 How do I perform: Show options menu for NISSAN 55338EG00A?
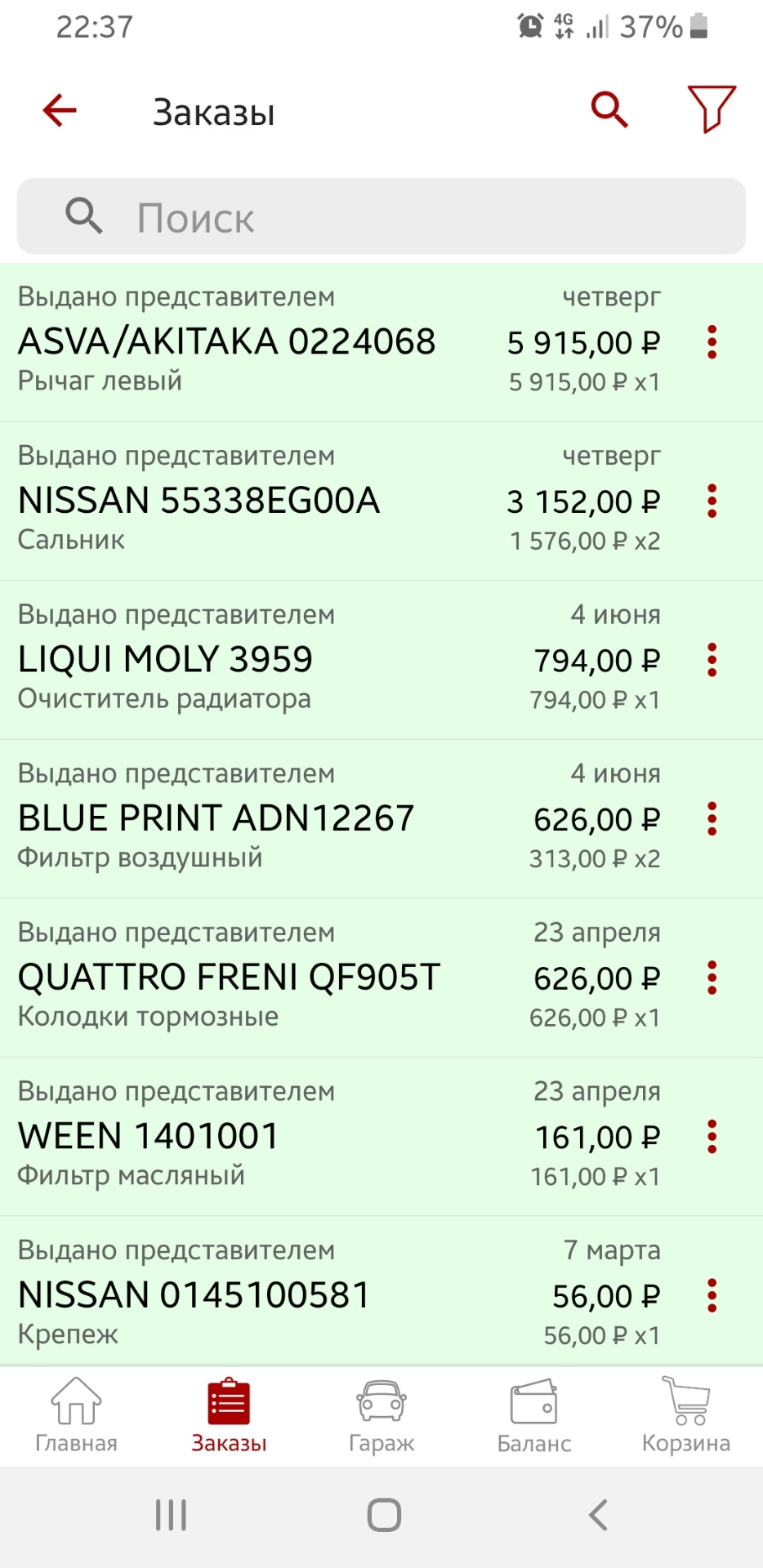tap(712, 501)
